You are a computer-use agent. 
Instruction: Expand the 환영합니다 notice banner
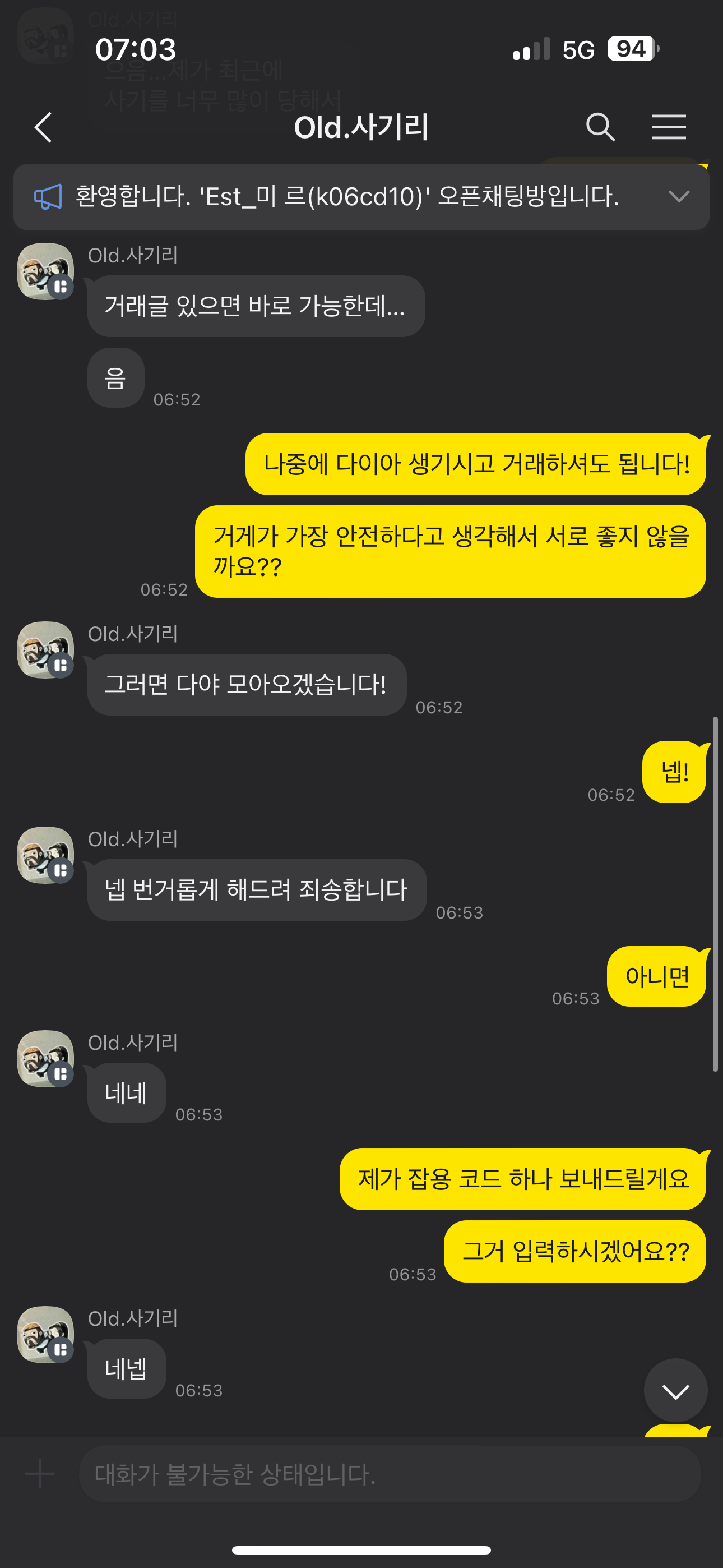[x=679, y=197]
